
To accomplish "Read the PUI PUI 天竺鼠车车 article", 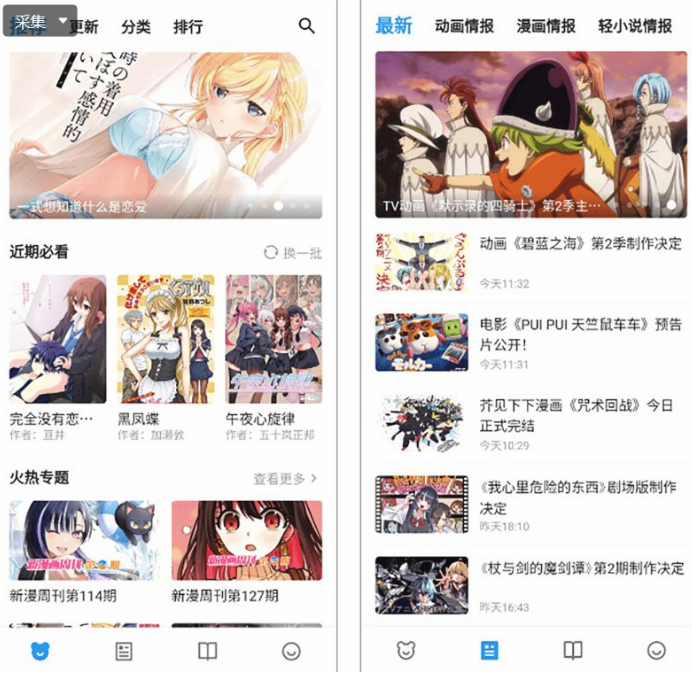I will click(580, 334).
